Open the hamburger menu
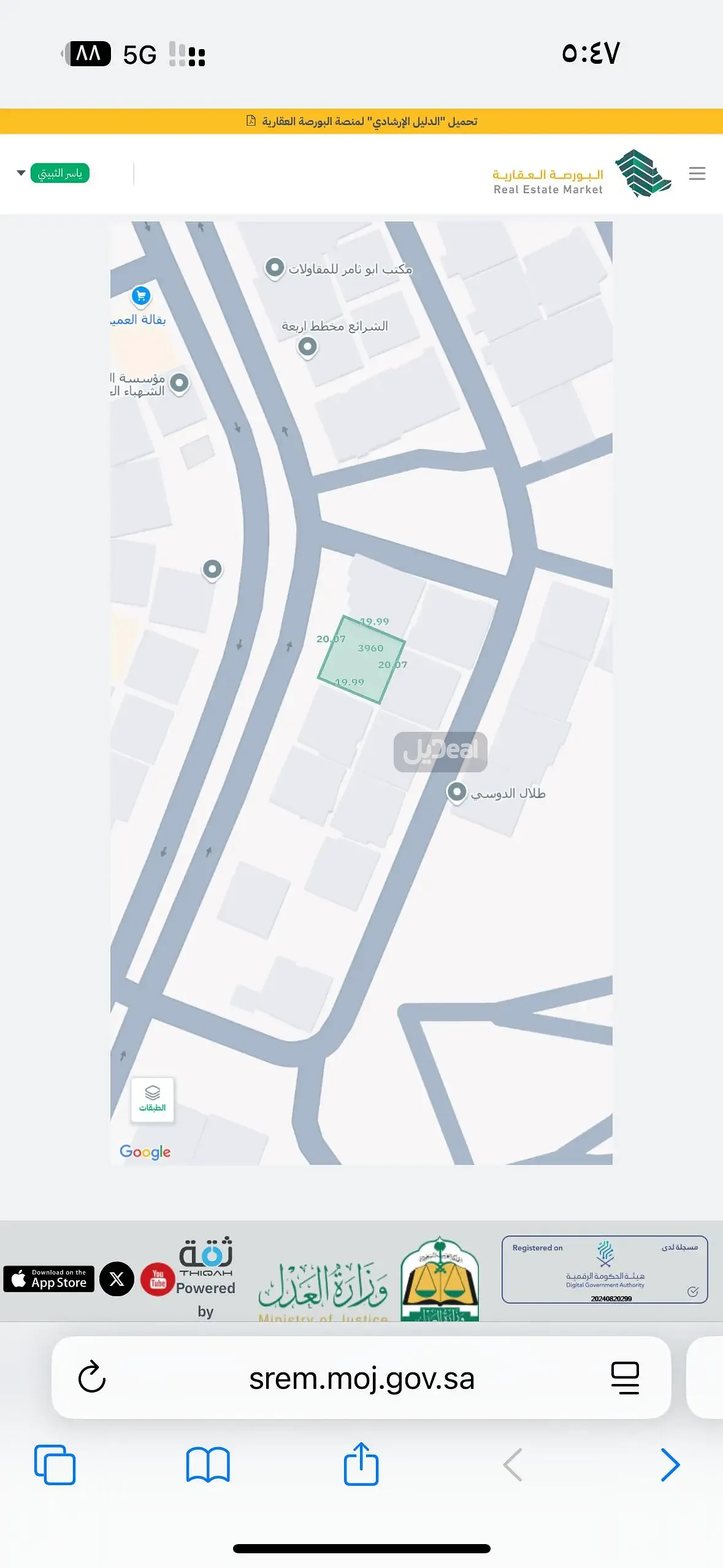The width and height of the screenshot is (723, 1568). coord(697,174)
